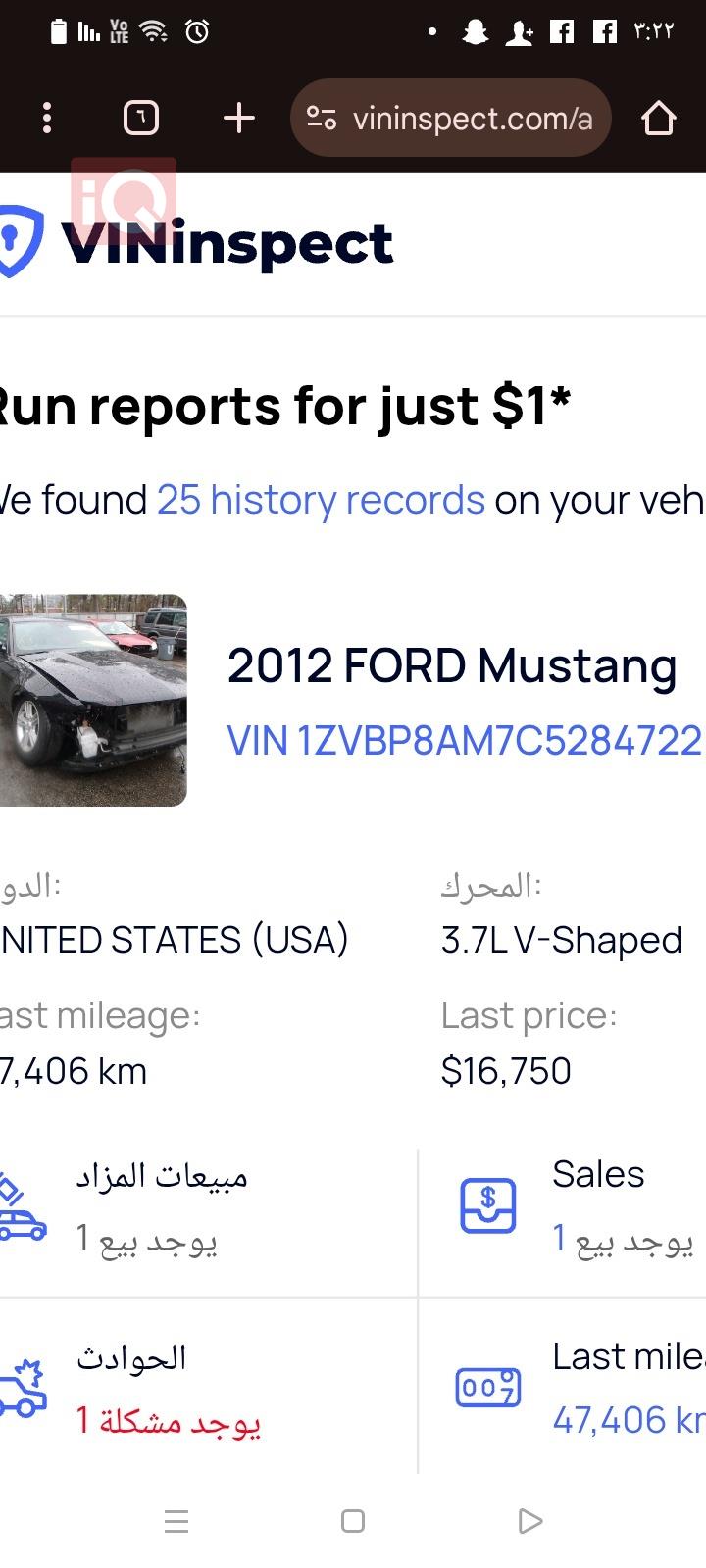Click the Sales dollar tray icon
The image size is (706, 1568).
pyautogui.click(x=486, y=1205)
